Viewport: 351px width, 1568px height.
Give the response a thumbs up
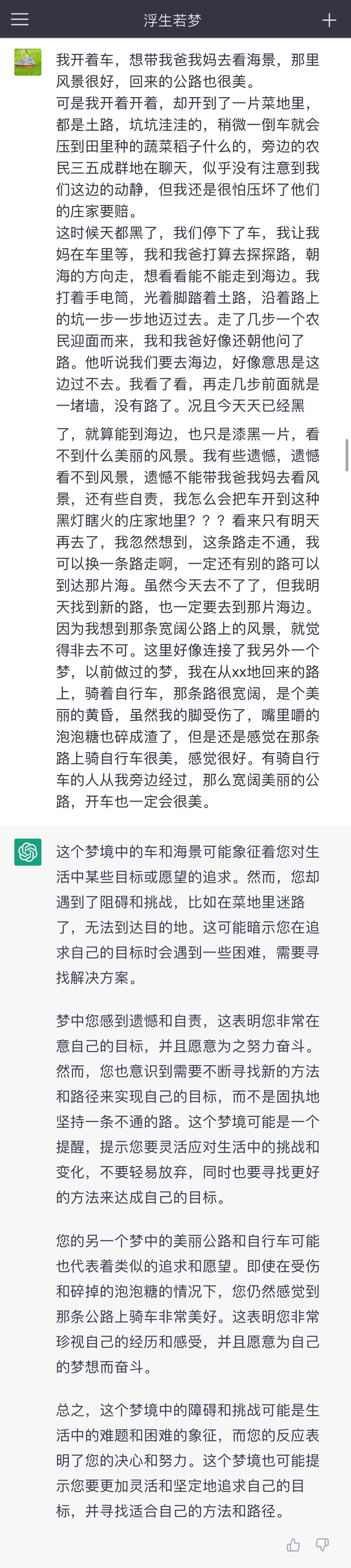[293, 1544]
